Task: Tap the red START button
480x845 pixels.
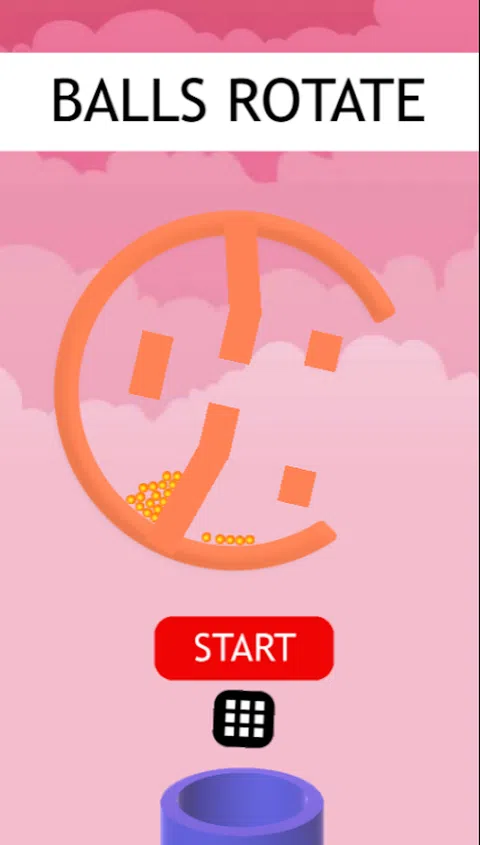Action: pyautogui.click(x=244, y=648)
